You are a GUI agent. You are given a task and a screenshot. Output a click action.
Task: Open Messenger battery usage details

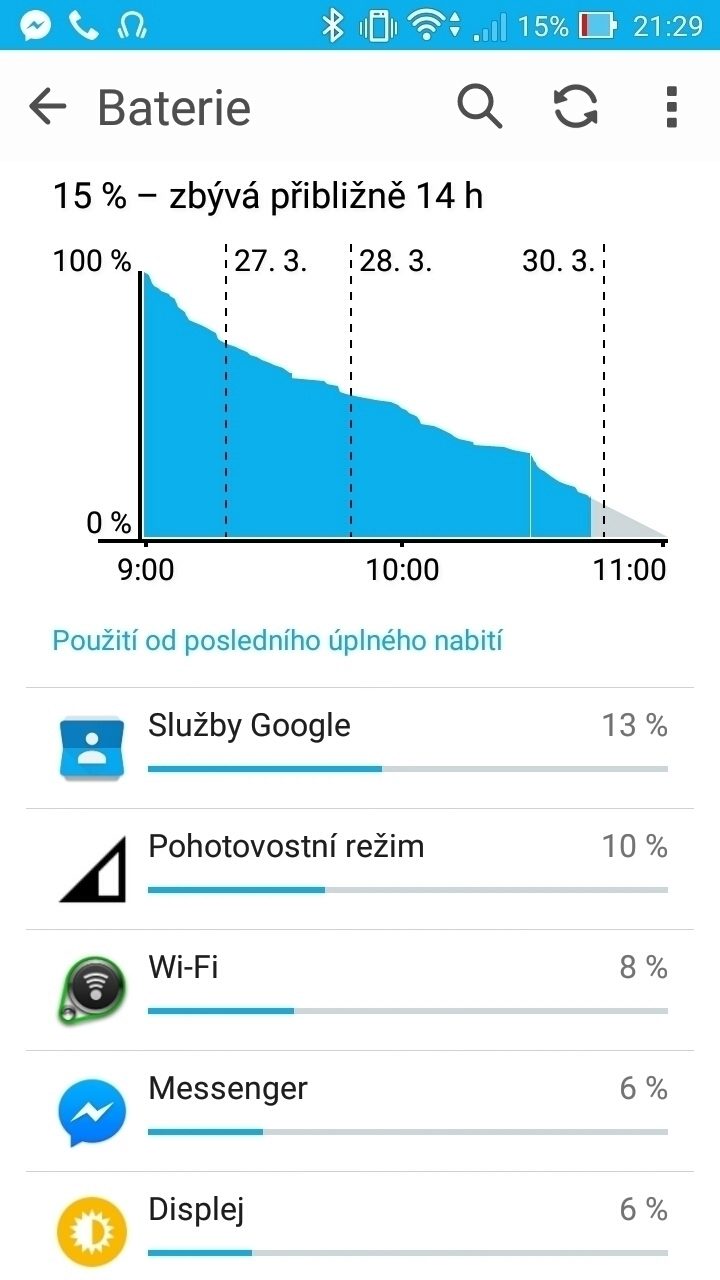click(x=360, y=1111)
